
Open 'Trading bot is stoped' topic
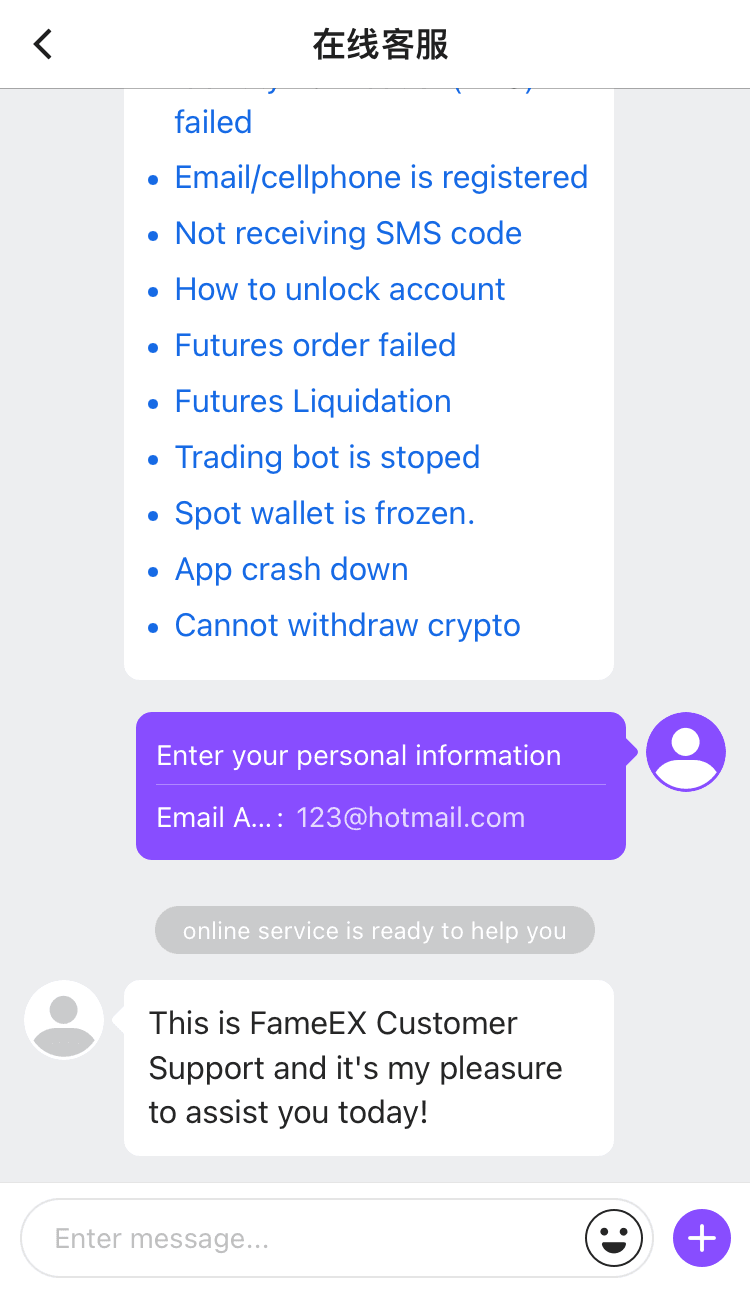click(x=327, y=458)
